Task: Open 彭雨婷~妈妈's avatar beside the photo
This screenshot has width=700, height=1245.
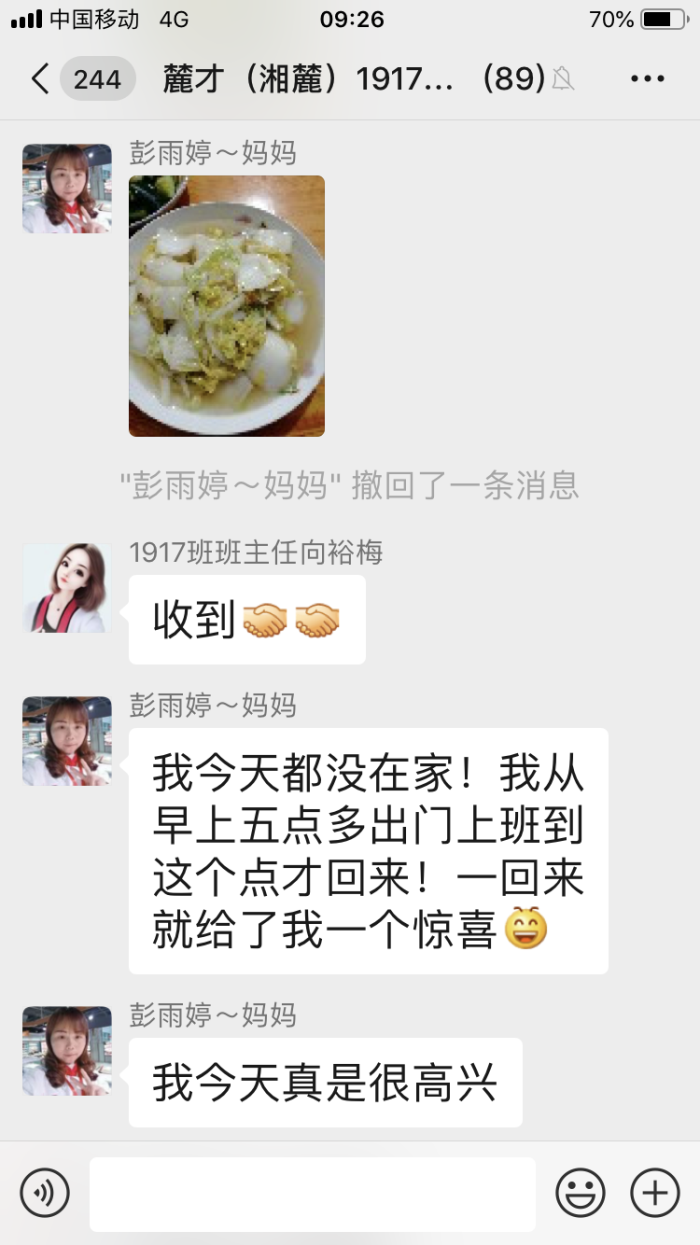Action: click(x=67, y=189)
